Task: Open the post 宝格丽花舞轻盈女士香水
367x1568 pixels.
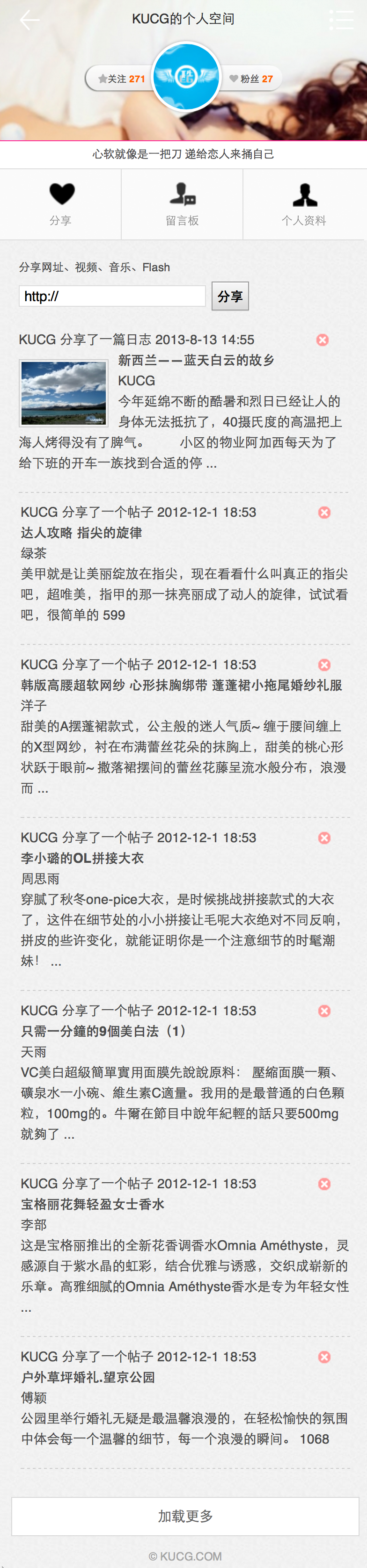Action: pos(92,1204)
